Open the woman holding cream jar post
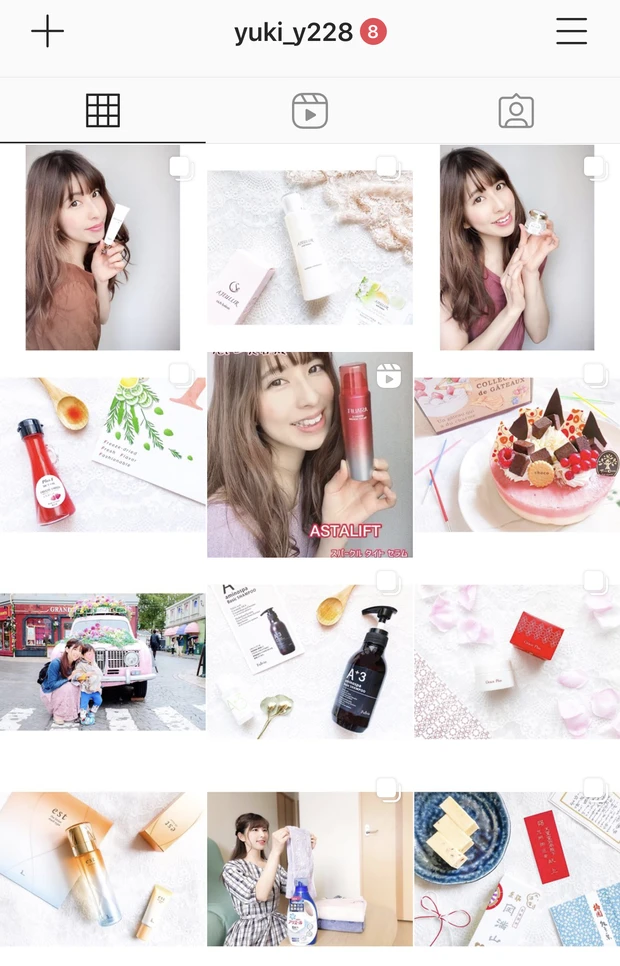The height and width of the screenshot is (966, 620). click(516, 247)
